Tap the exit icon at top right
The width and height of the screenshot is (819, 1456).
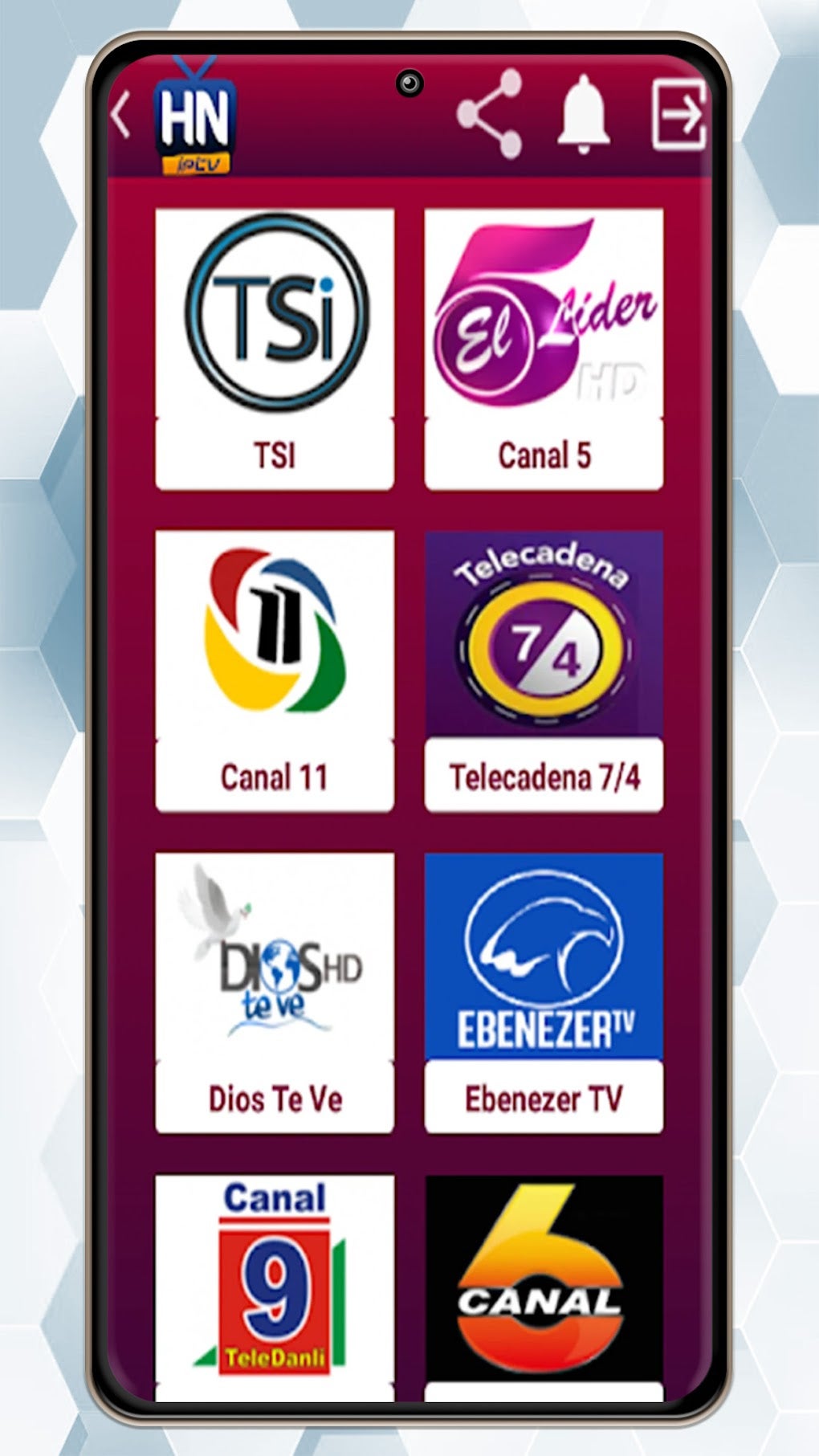coord(682,115)
